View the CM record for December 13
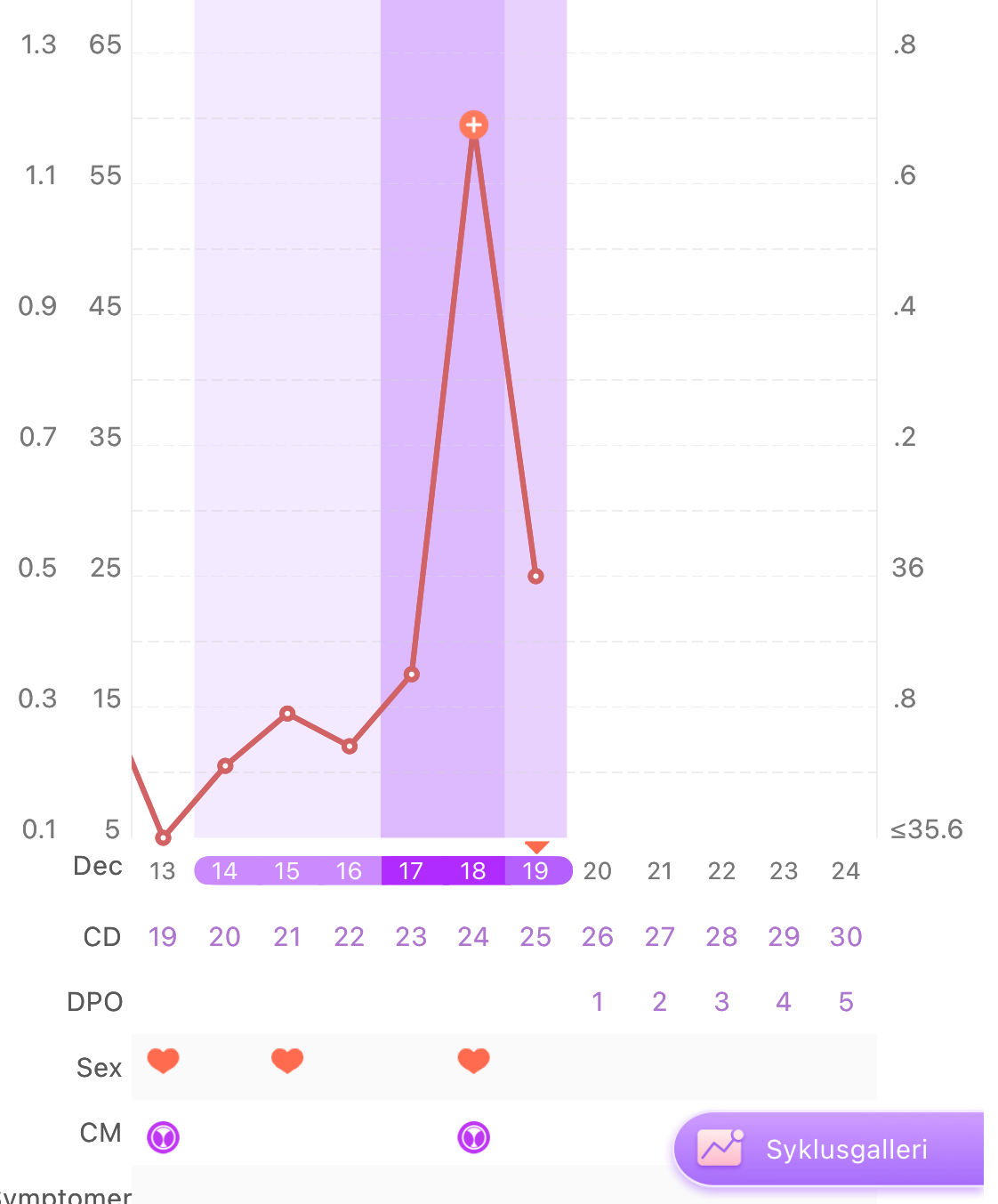This screenshot has width=998, height=1204. (163, 1136)
